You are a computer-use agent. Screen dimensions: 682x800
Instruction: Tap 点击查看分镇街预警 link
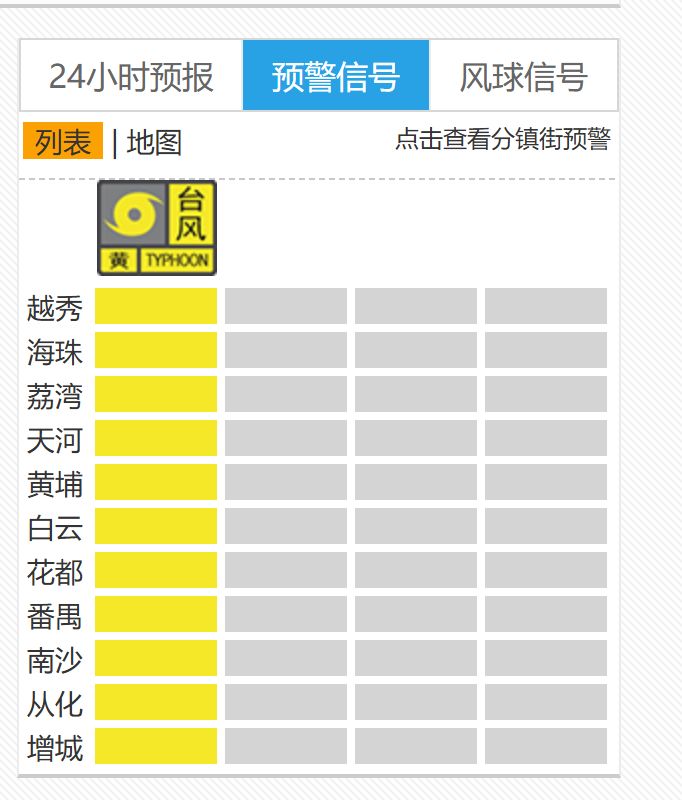[502, 139]
